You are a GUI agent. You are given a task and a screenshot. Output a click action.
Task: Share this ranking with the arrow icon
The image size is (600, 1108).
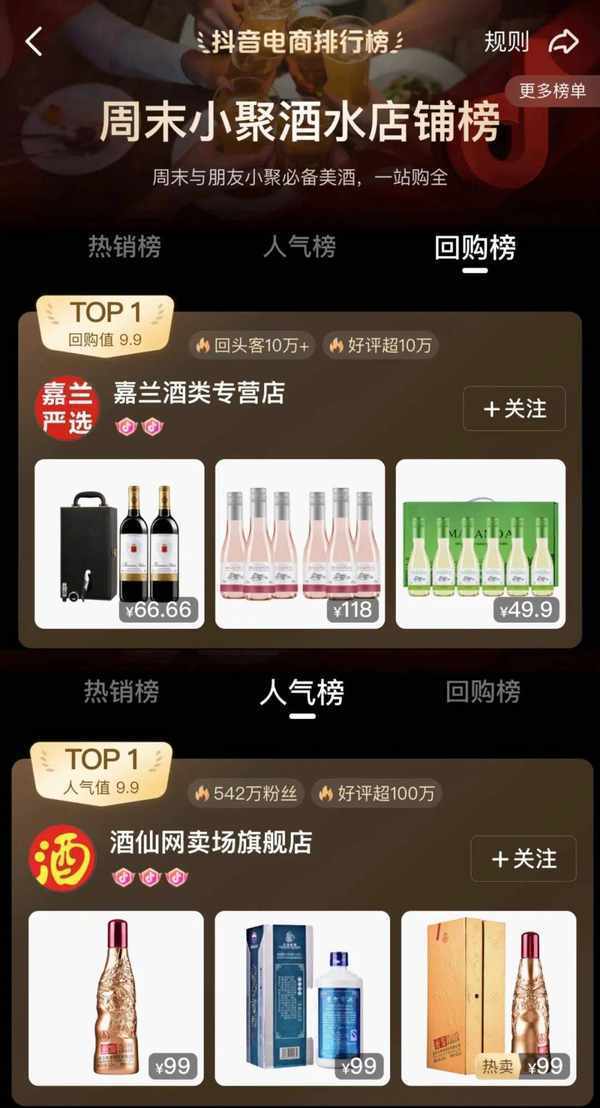point(564,41)
